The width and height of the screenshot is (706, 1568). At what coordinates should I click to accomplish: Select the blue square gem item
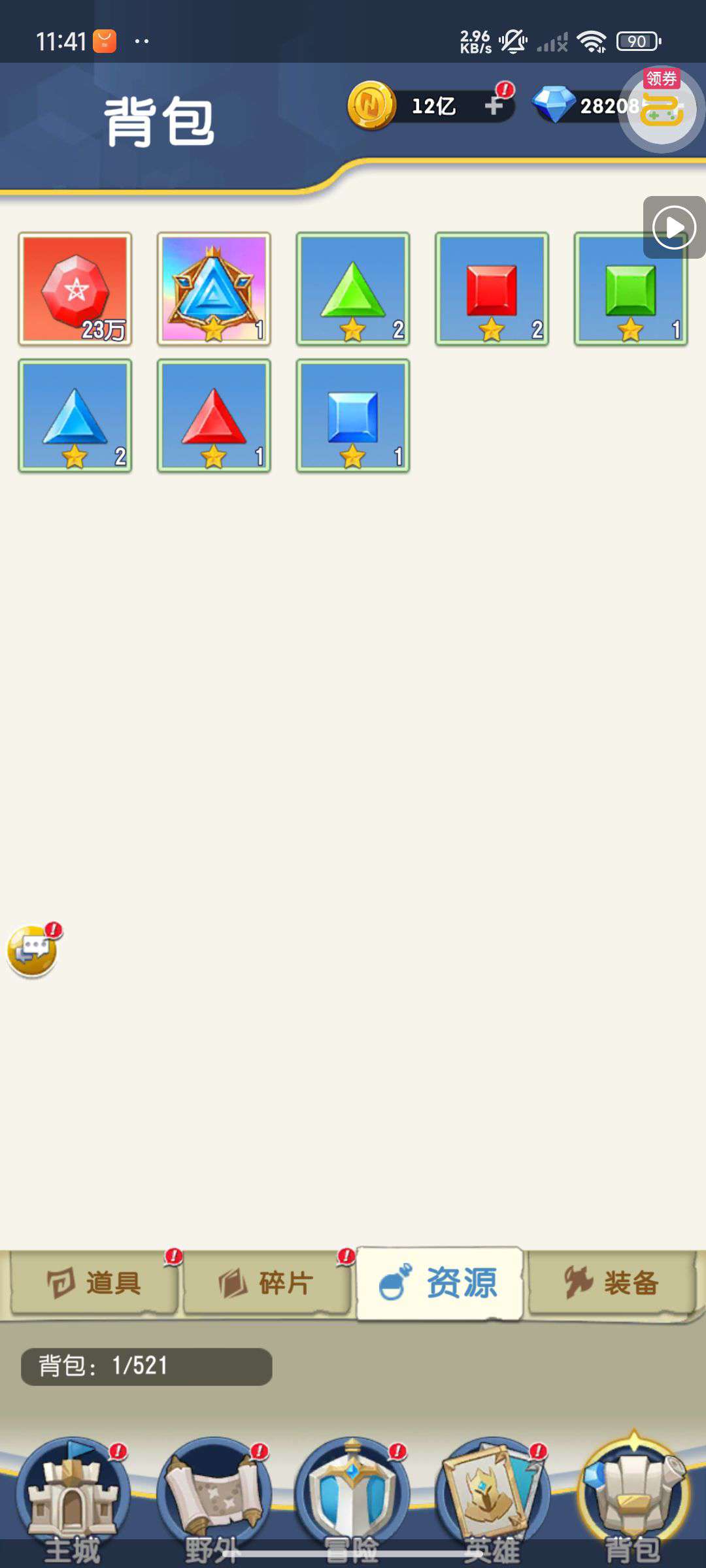coord(353,416)
